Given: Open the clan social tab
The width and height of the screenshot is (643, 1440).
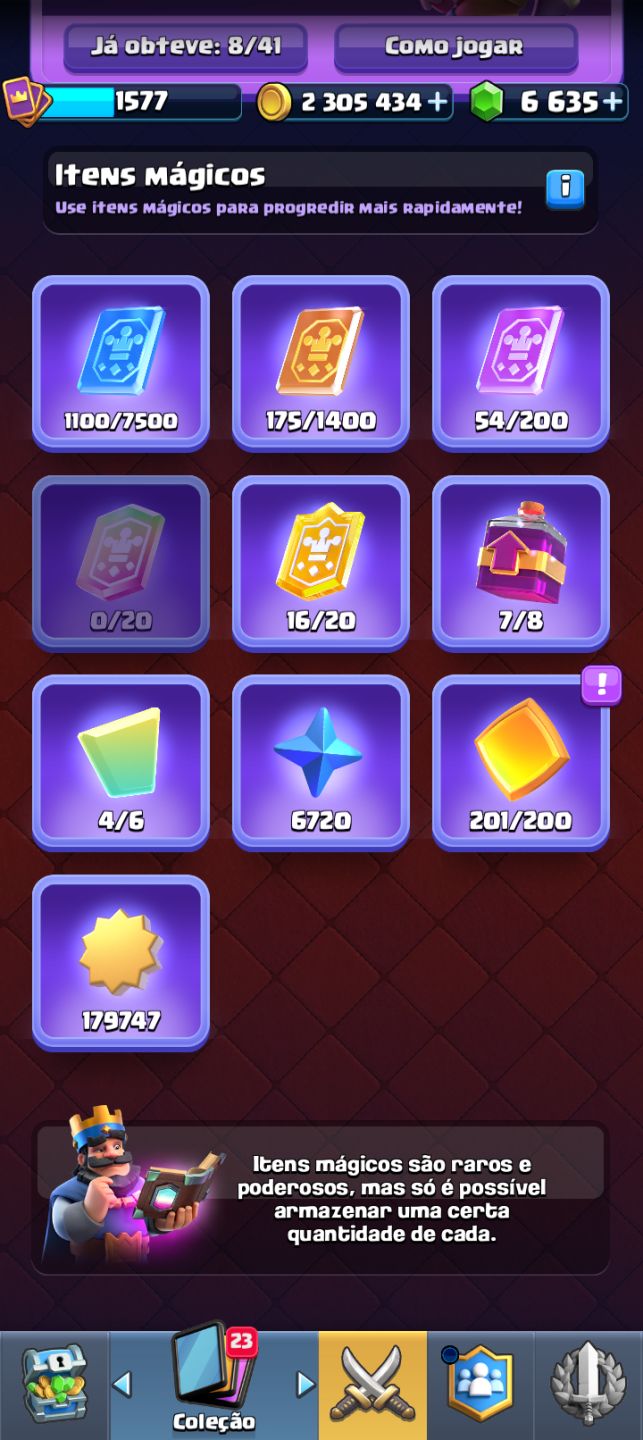Looking at the screenshot, I should [481, 1385].
